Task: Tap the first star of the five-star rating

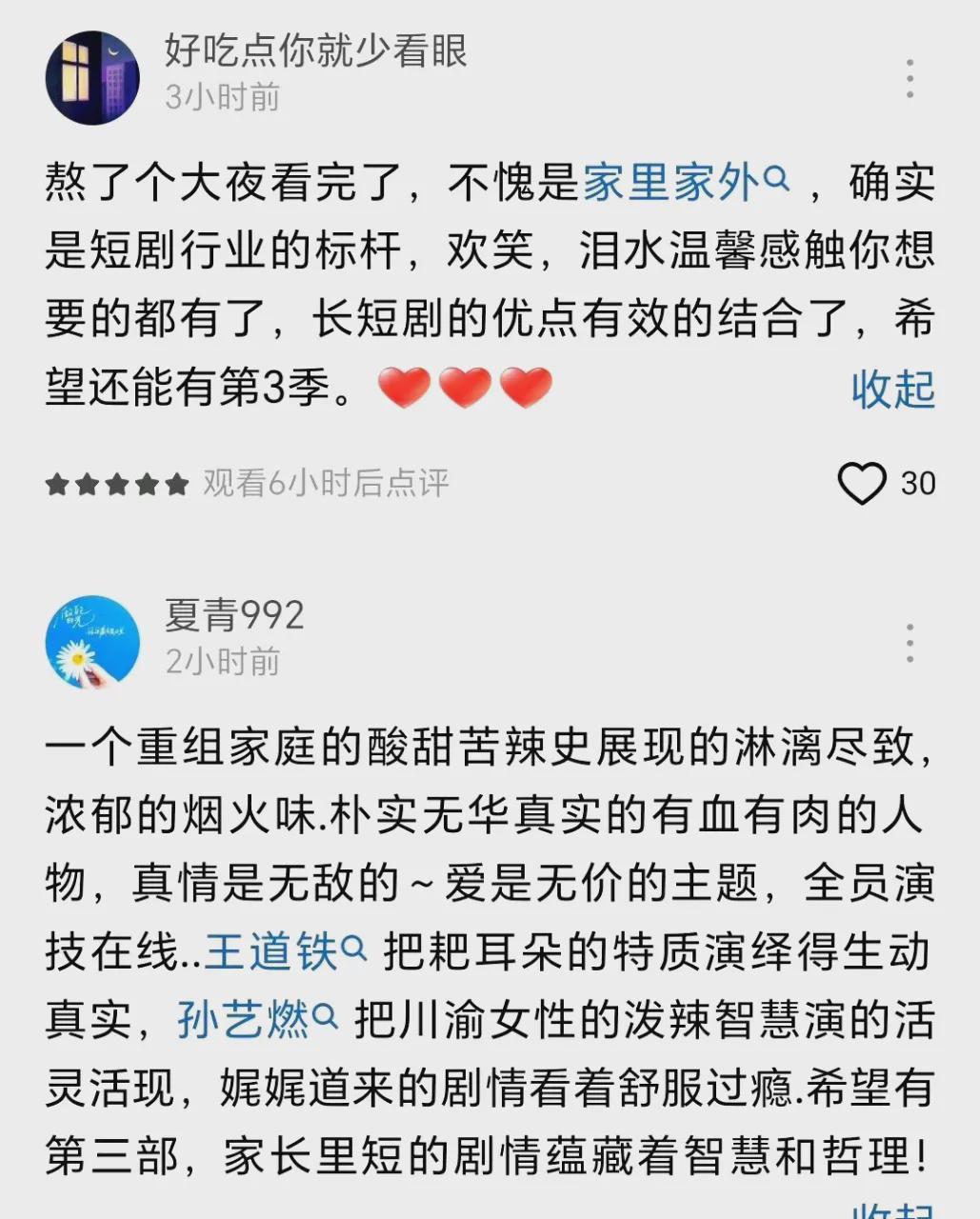Action: pyautogui.click(x=57, y=484)
